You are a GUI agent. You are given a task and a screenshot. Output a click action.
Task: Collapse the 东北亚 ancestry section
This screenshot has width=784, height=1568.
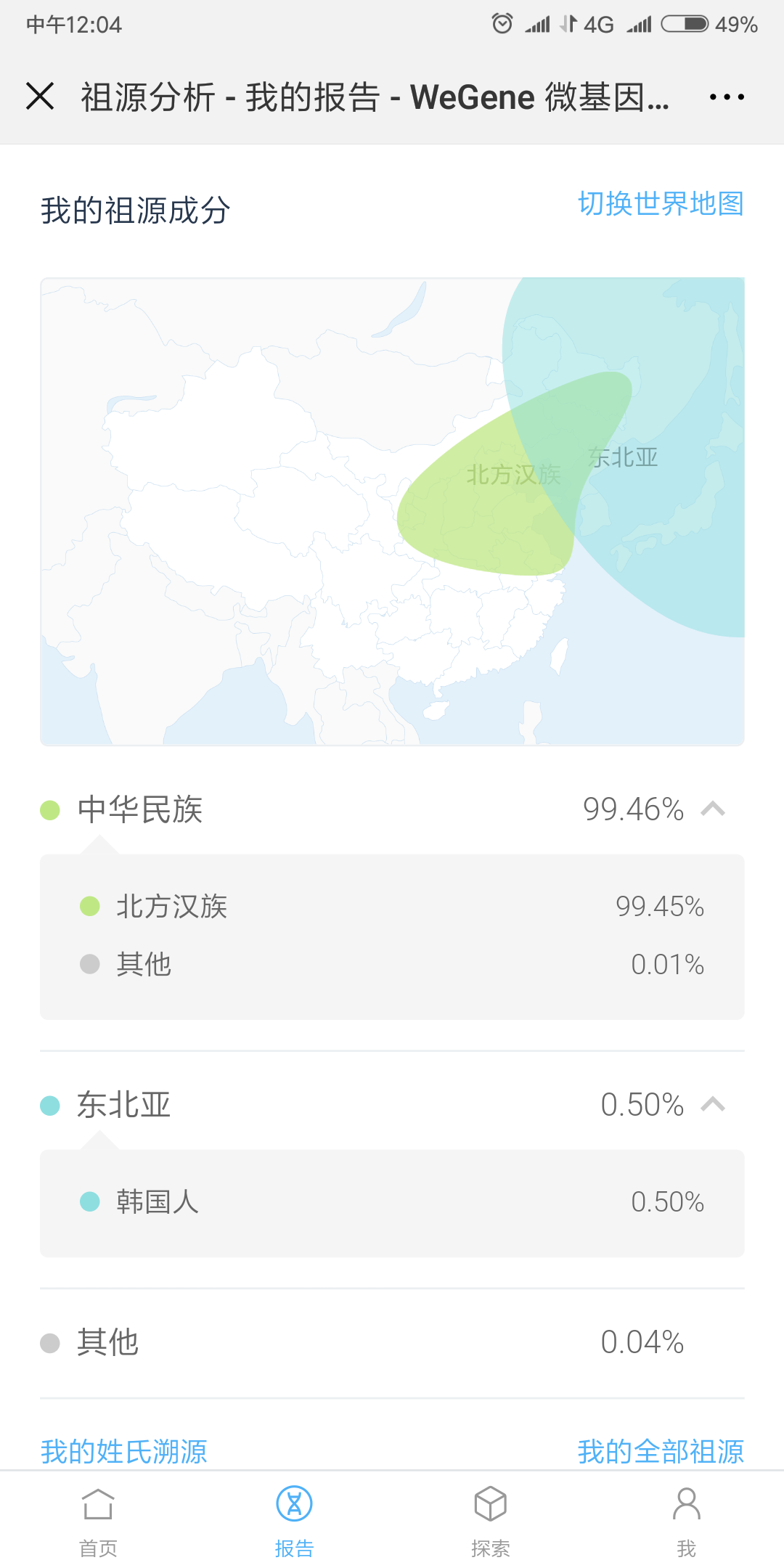[x=713, y=1104]
